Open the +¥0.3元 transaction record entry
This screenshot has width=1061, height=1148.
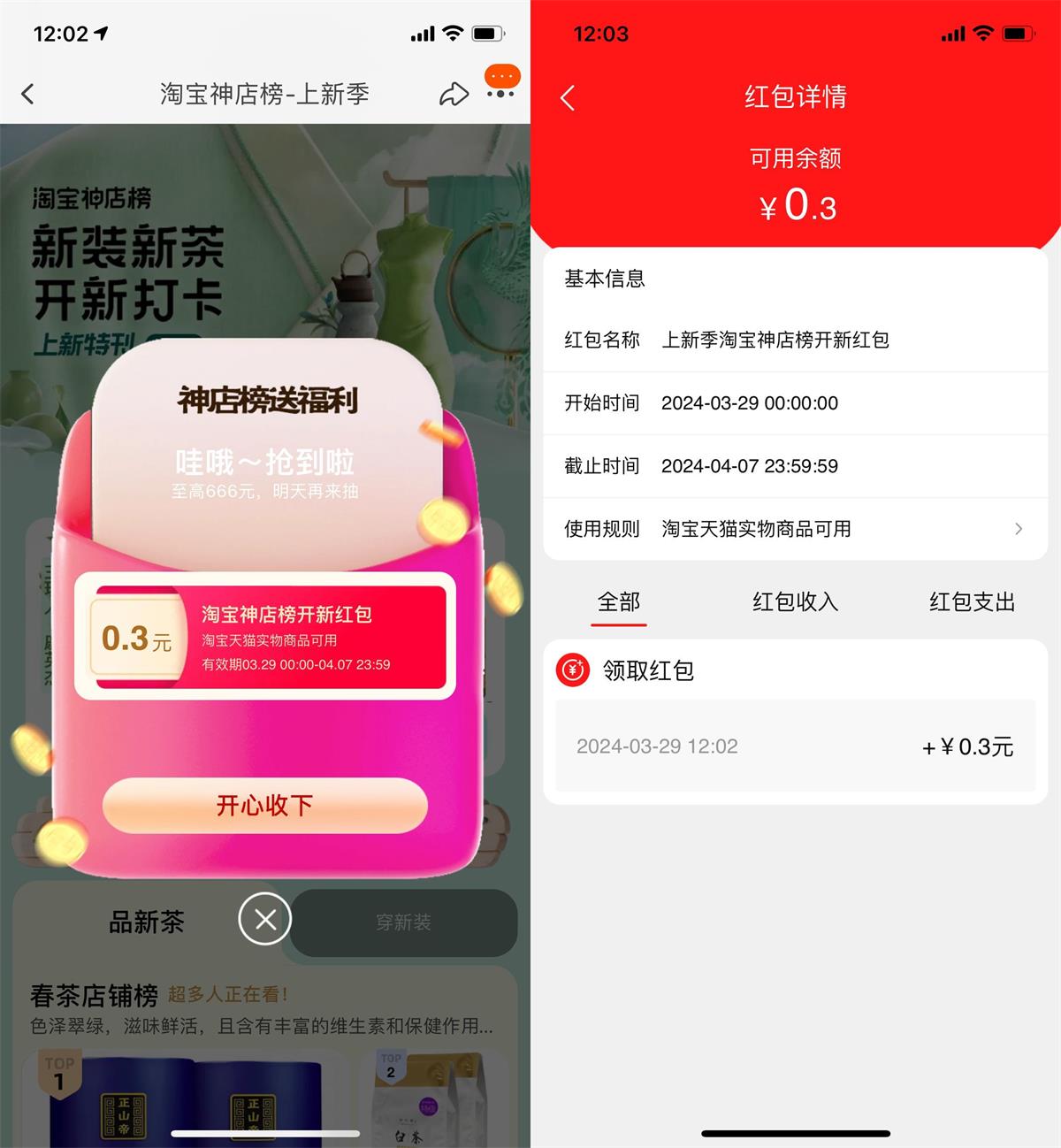click(968, 746)
